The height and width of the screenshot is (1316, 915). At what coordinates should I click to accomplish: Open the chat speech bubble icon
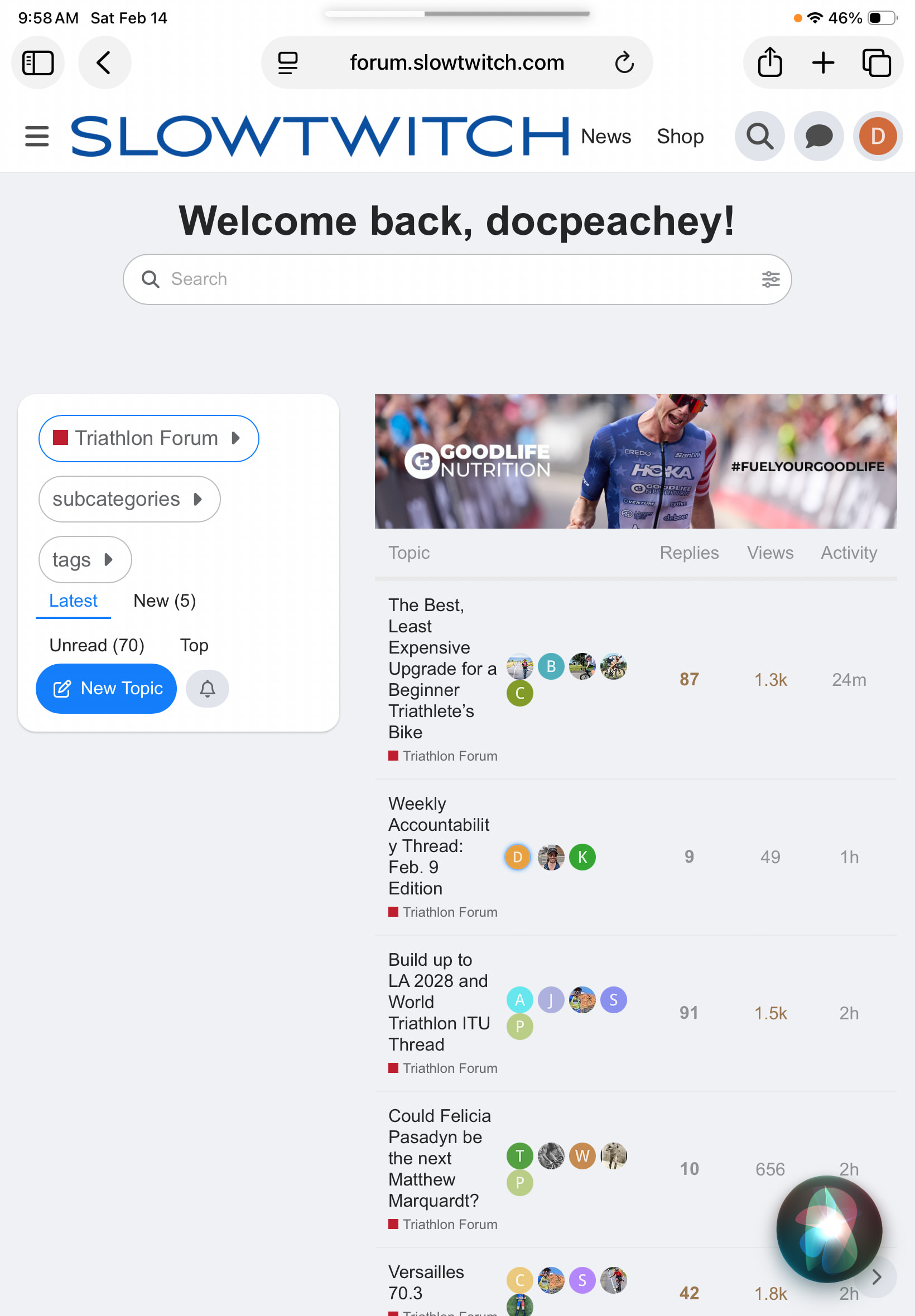pyautogui.click(x=818, y=137)
